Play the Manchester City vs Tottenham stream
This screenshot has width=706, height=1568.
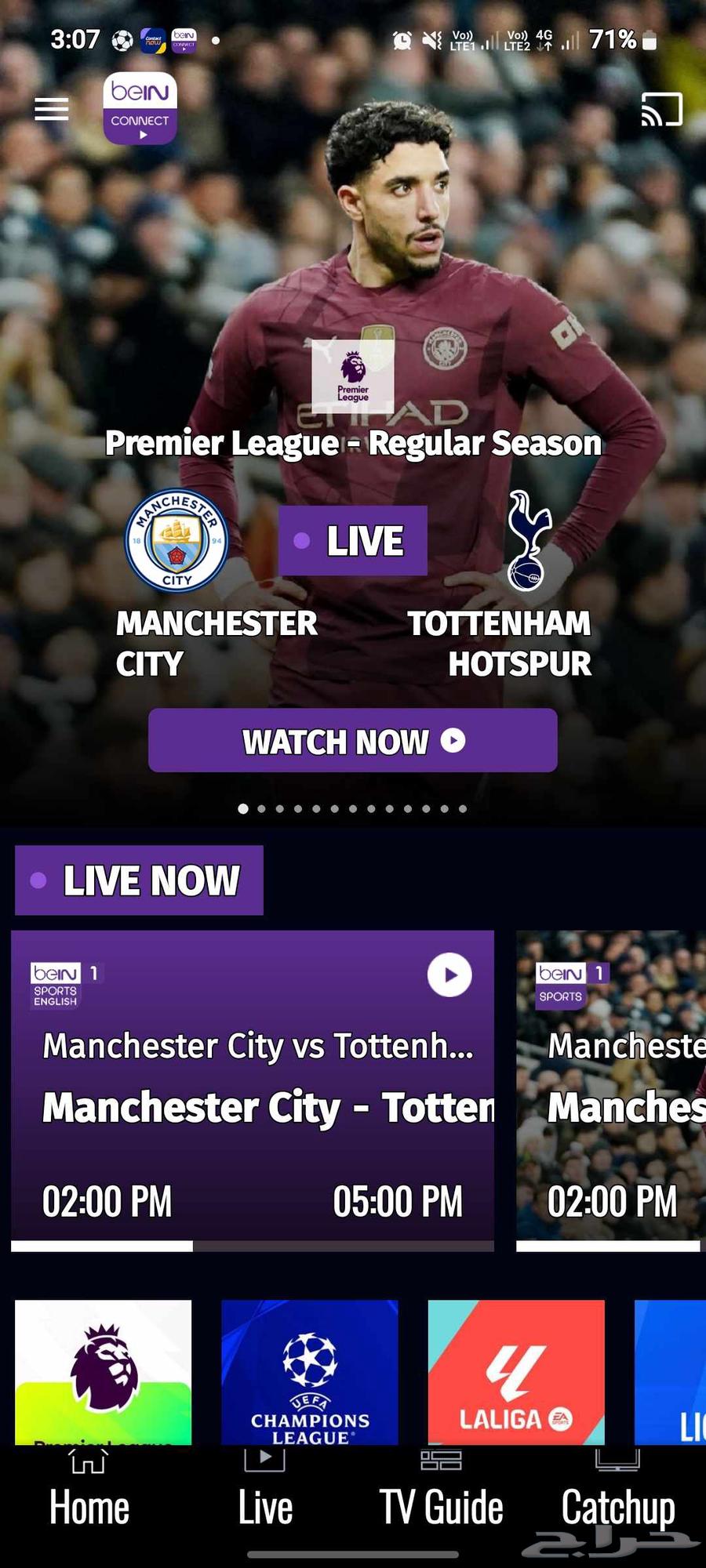[448, 975]
